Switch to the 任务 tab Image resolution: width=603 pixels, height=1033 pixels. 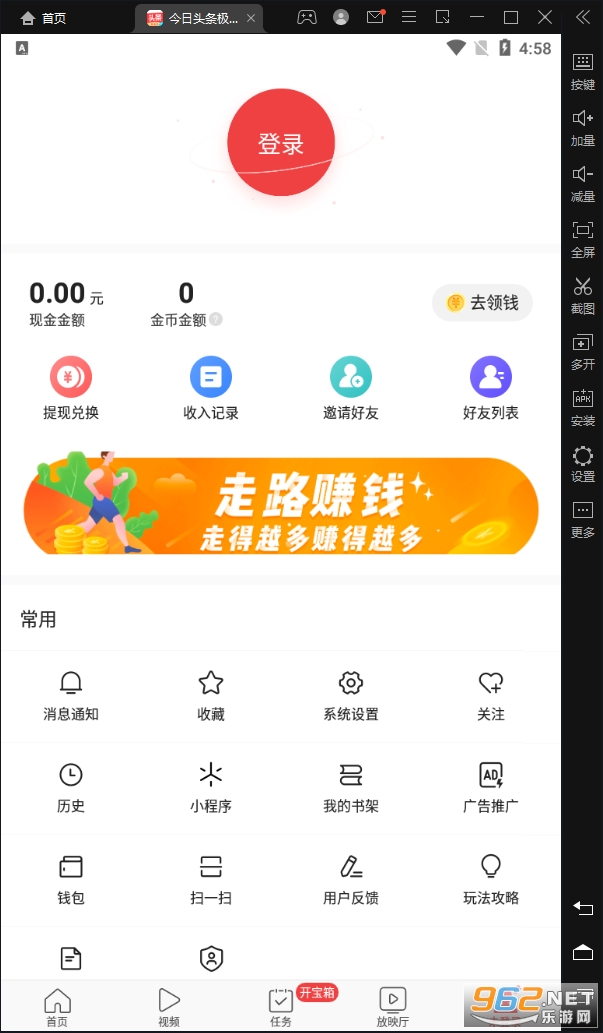coord(281,1006)
